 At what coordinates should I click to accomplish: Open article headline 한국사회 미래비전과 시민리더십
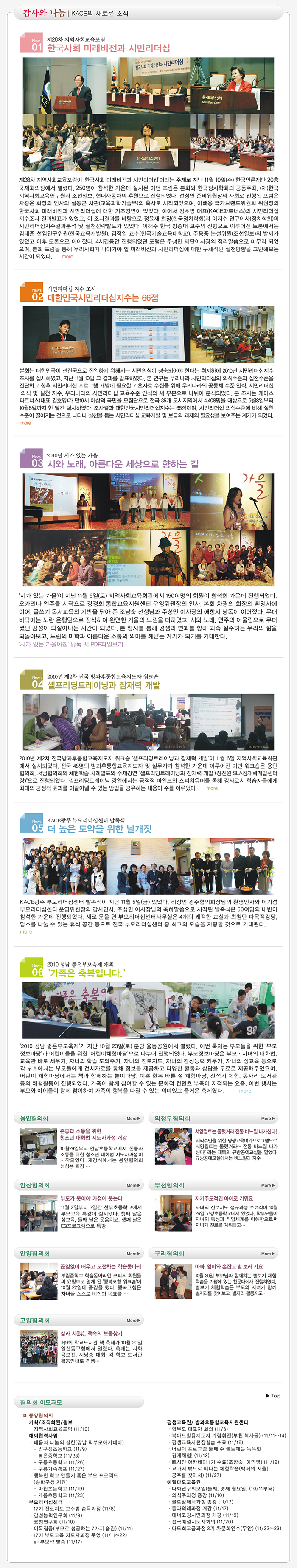click(108, 48)
